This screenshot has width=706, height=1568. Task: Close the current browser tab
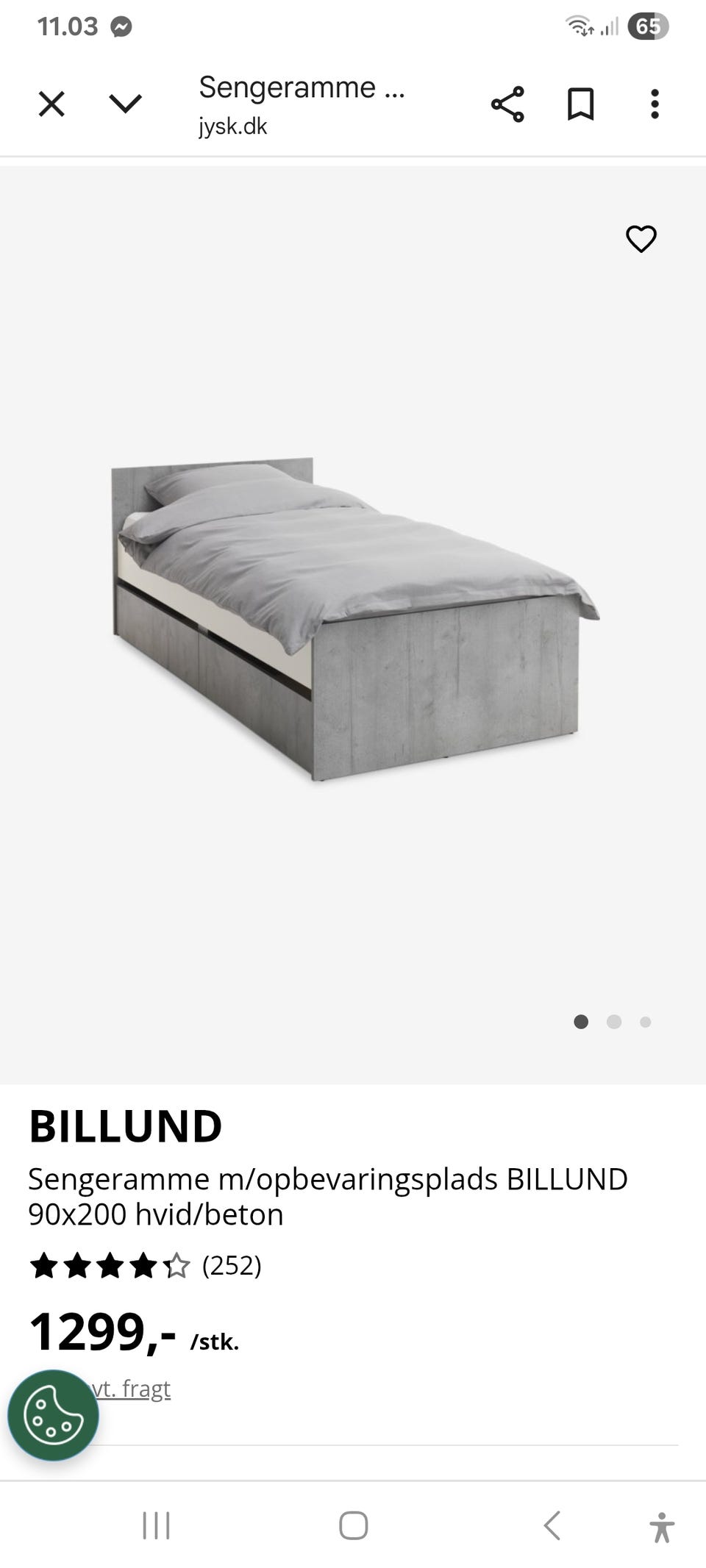click(50, 104)
